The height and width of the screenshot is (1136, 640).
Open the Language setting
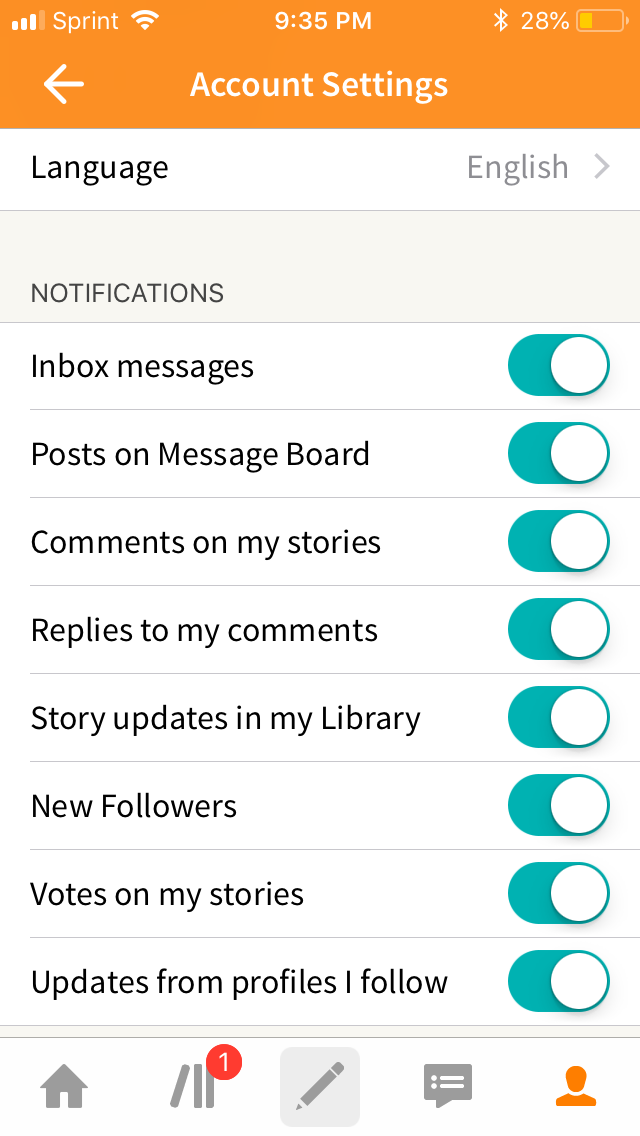320,167
